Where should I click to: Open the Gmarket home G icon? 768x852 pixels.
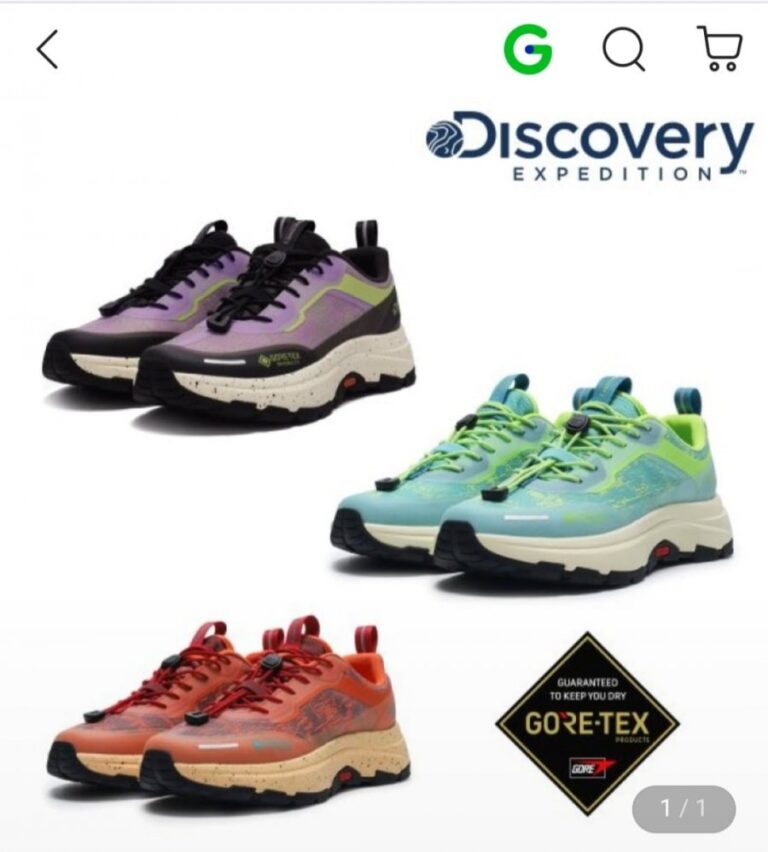527,48
